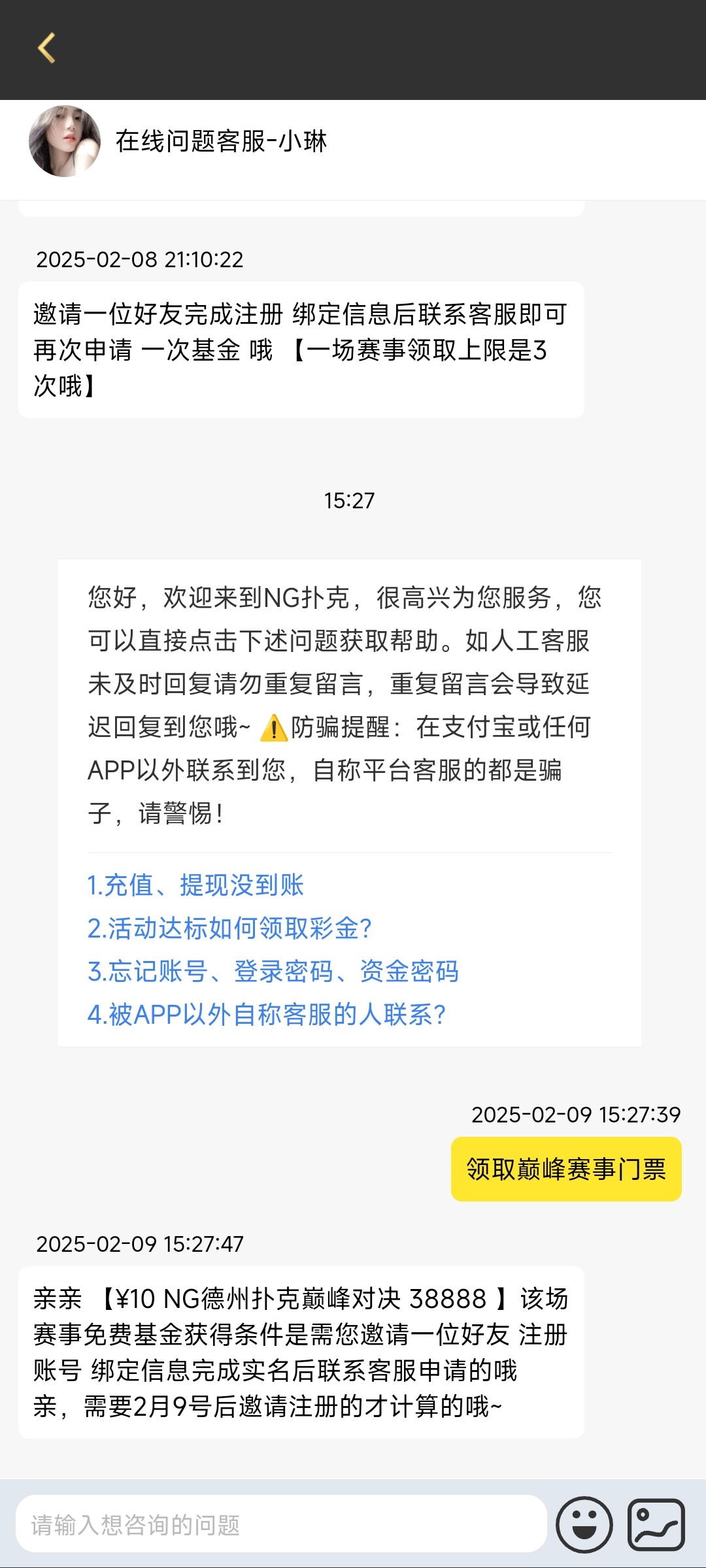Attach an image with the picture icon
Screen dimensions: 706x1568
tap(656, 1525)
